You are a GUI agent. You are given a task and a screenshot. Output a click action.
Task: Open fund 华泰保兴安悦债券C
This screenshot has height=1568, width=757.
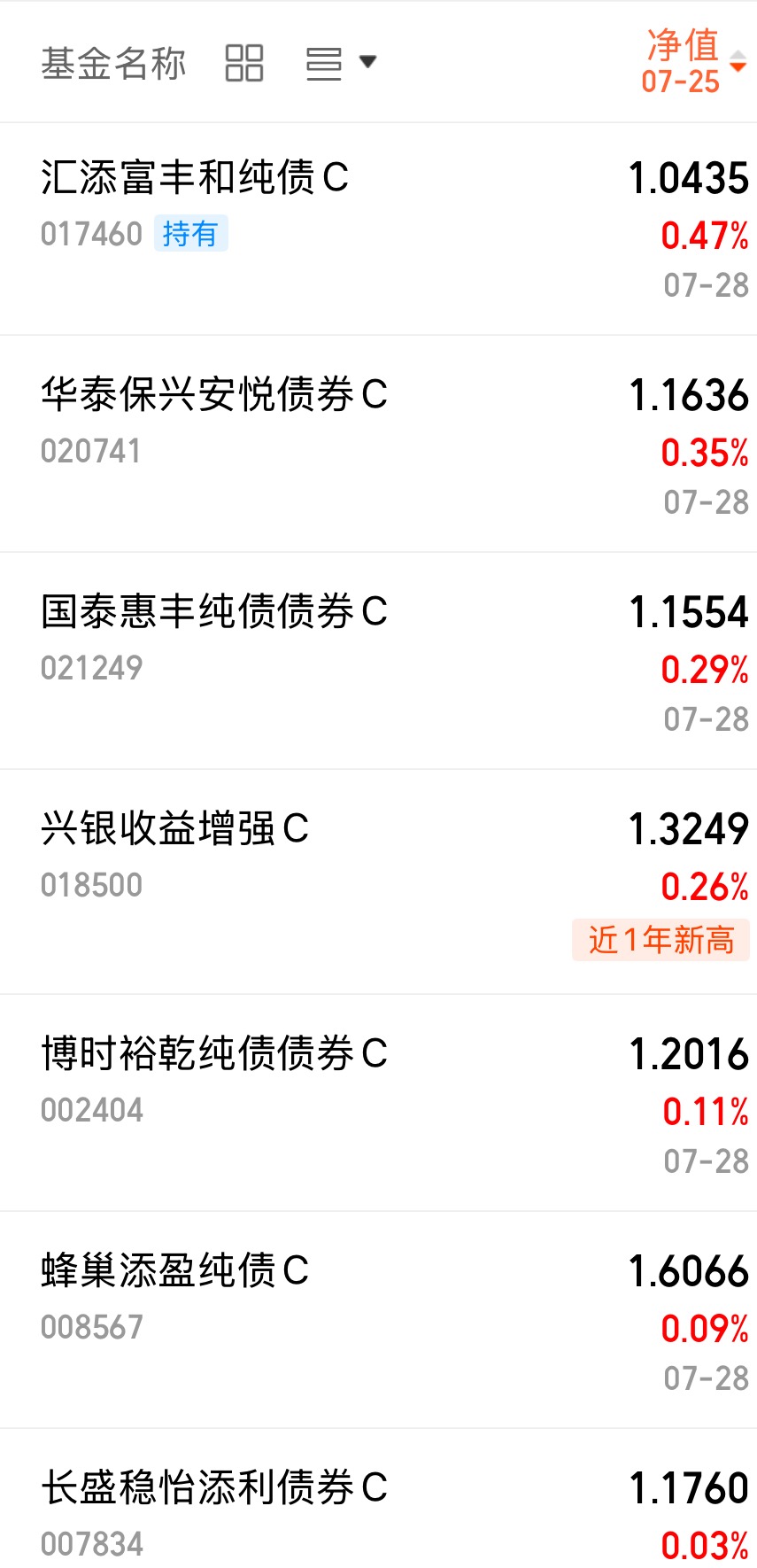378,444
